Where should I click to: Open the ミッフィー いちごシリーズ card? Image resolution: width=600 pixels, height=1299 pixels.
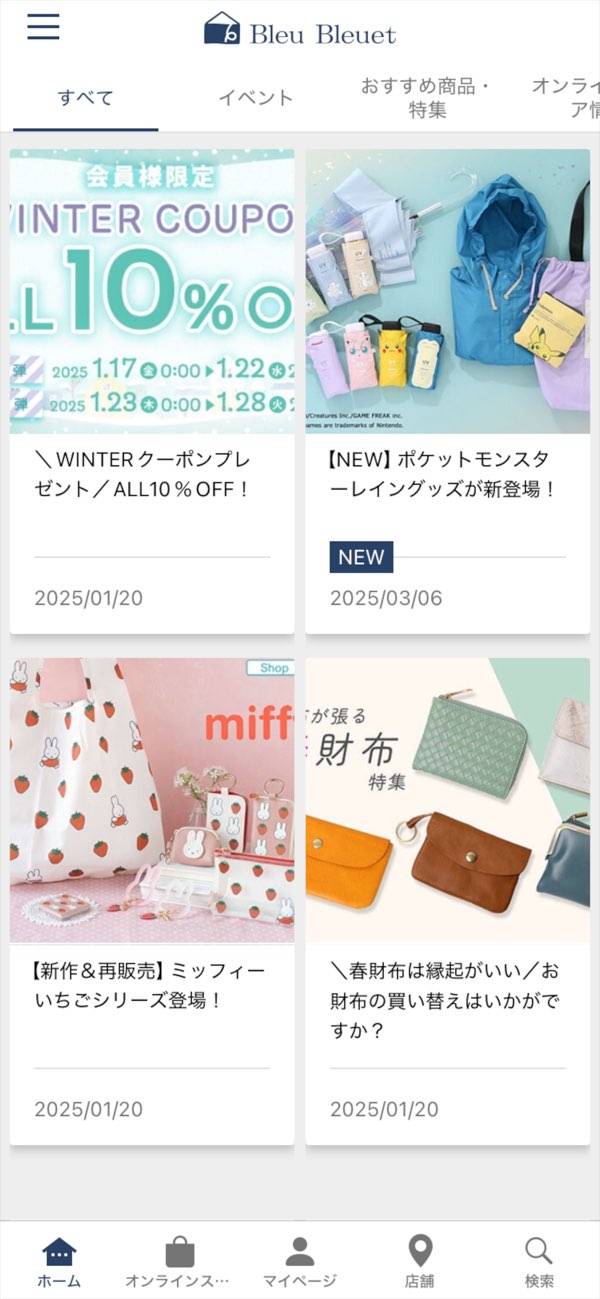(152, 900)
